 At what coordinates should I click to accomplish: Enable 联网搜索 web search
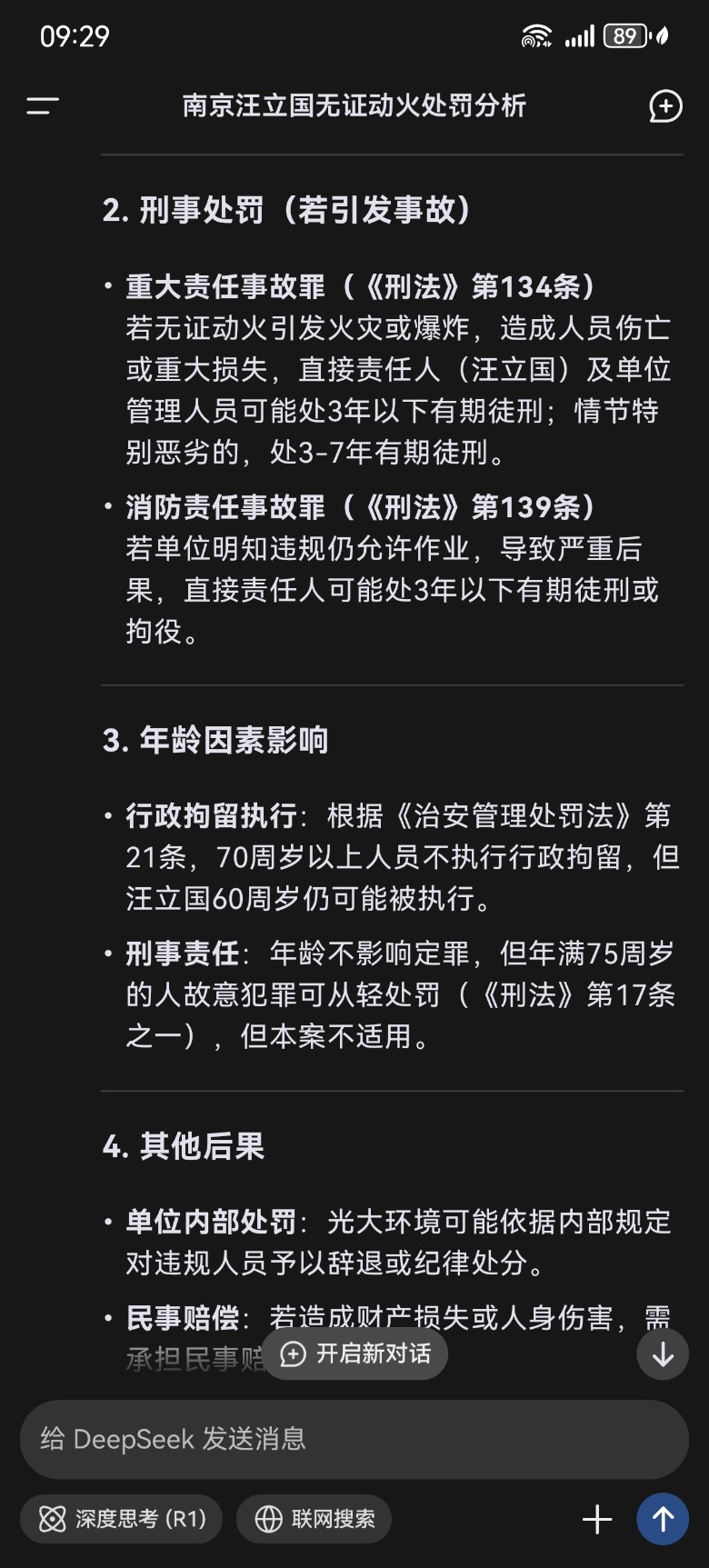tap(315, 1519)
